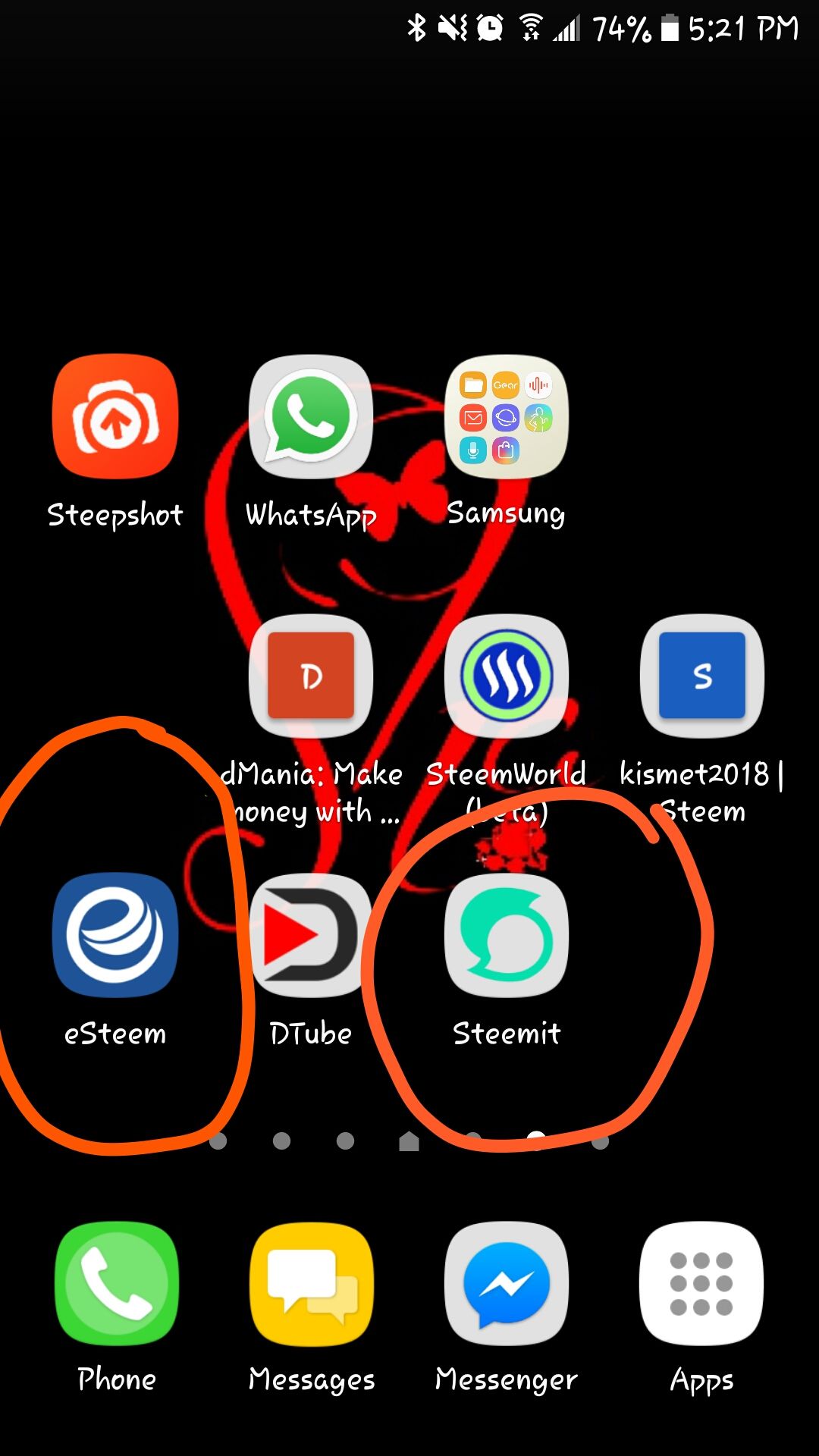Viewport: 819px width, 1456px height.
Task: Open the Phone dialer
Action: pos(115,1283)
